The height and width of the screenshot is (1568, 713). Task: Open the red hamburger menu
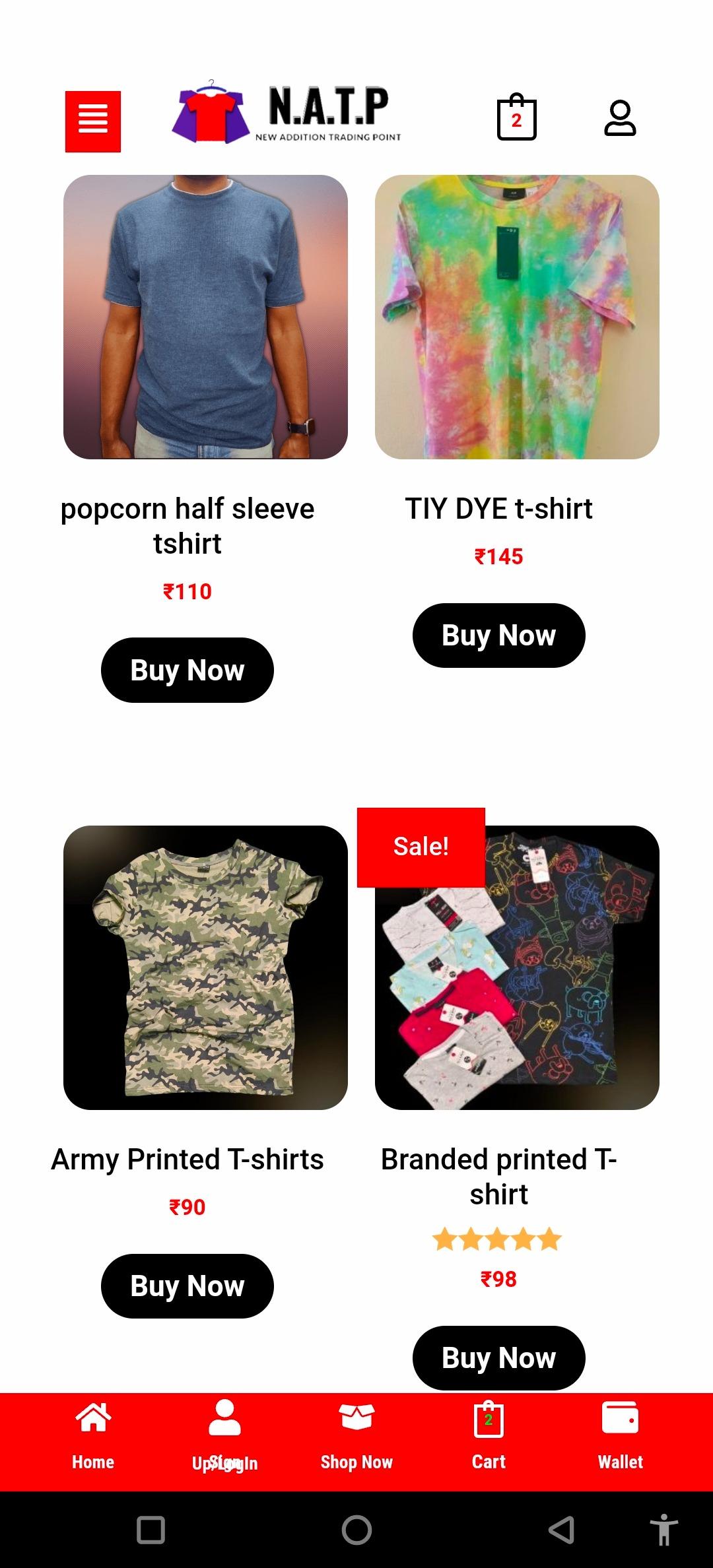(93, 121)
